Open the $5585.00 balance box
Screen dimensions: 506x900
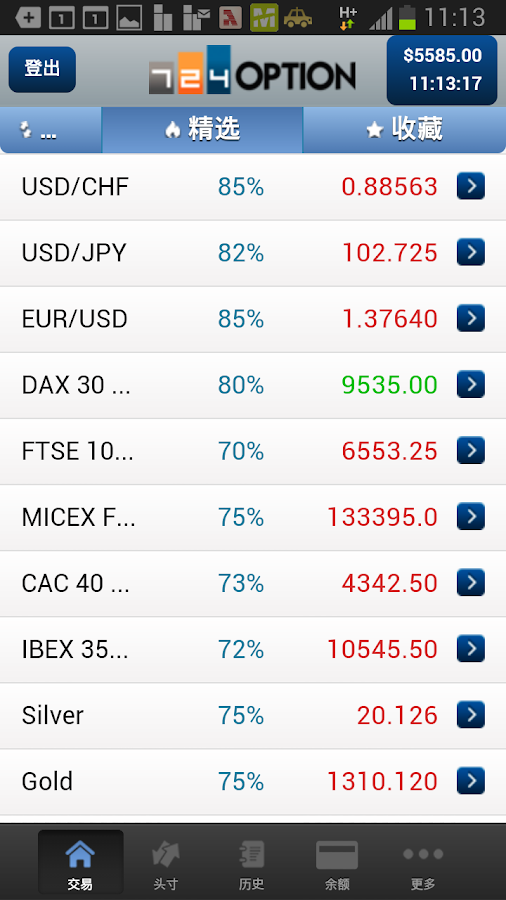pyautogui.click(x=442, y=70)
